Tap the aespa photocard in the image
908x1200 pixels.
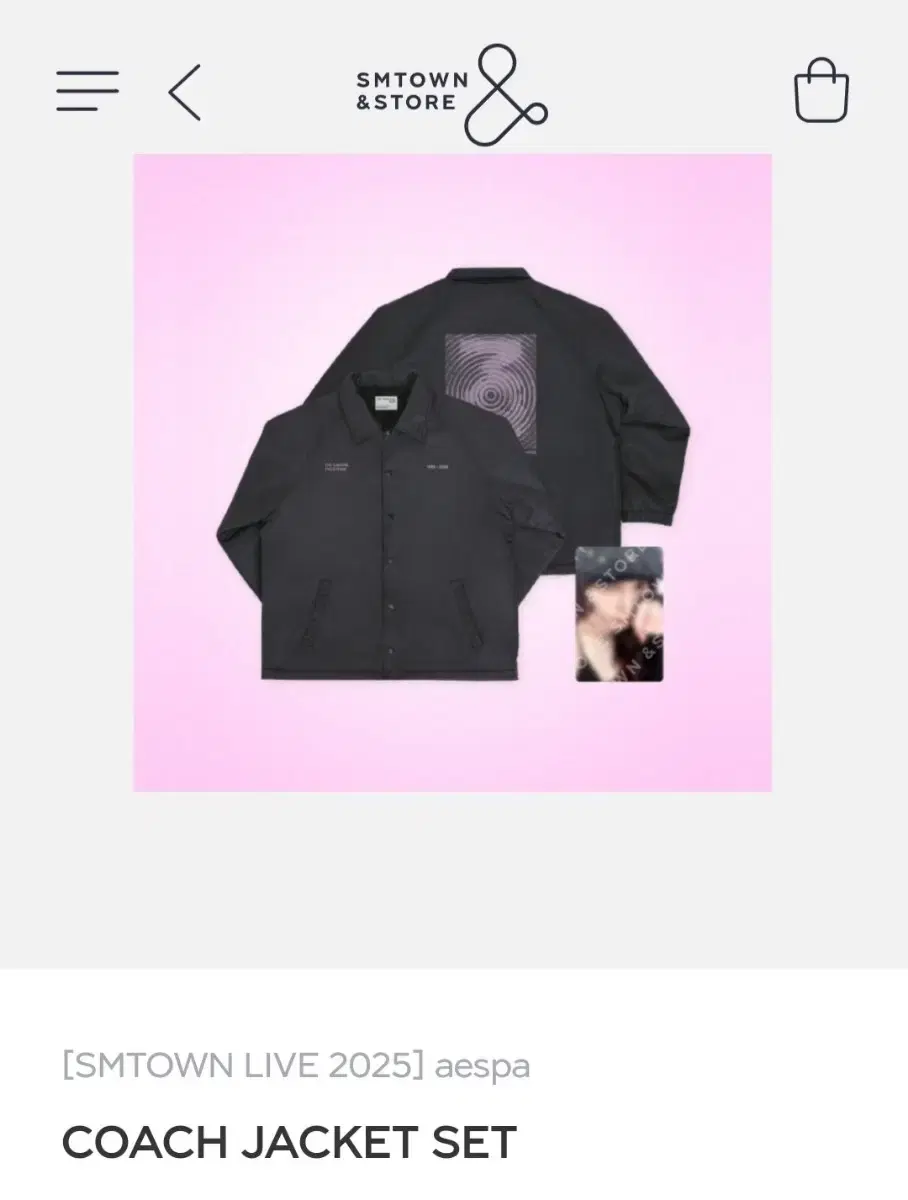pyautogui.click(x=618, y=615)
